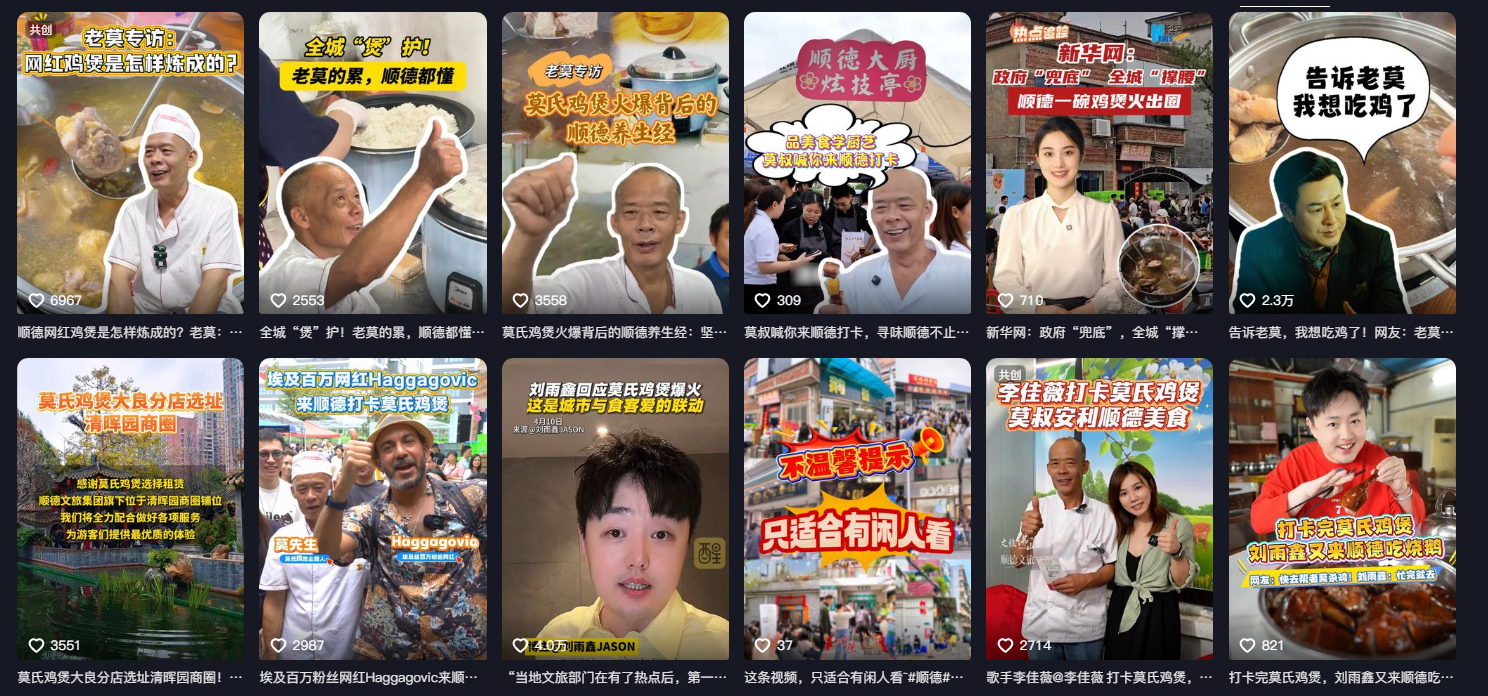Open the 新华网 video about 顺德一碗鸡煲火出圈

(1099, 163)
